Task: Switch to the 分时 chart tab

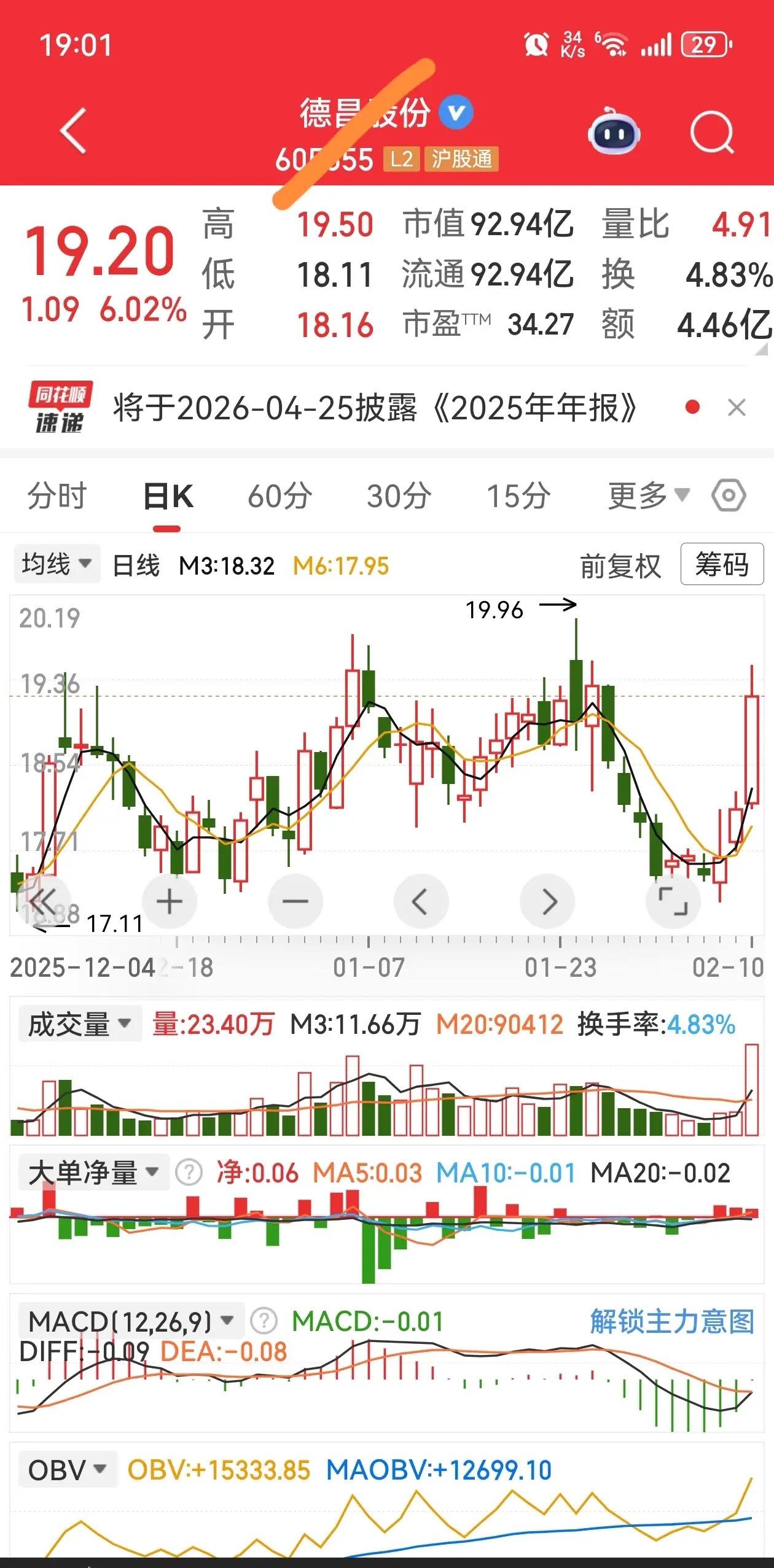Action: coord(57,495)
